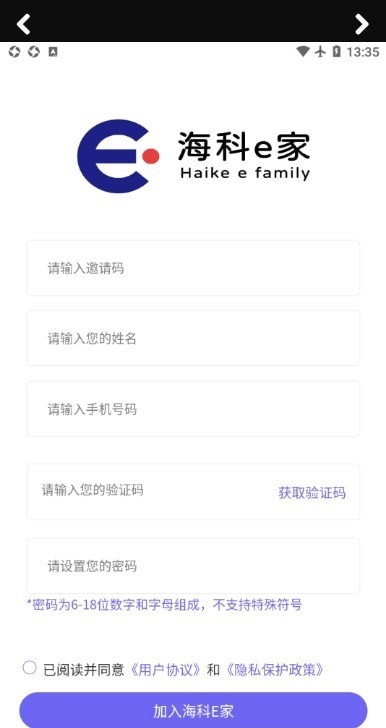The image size is (386, 728).
Task: Focus the password setup field
Action: coord(193,566)
